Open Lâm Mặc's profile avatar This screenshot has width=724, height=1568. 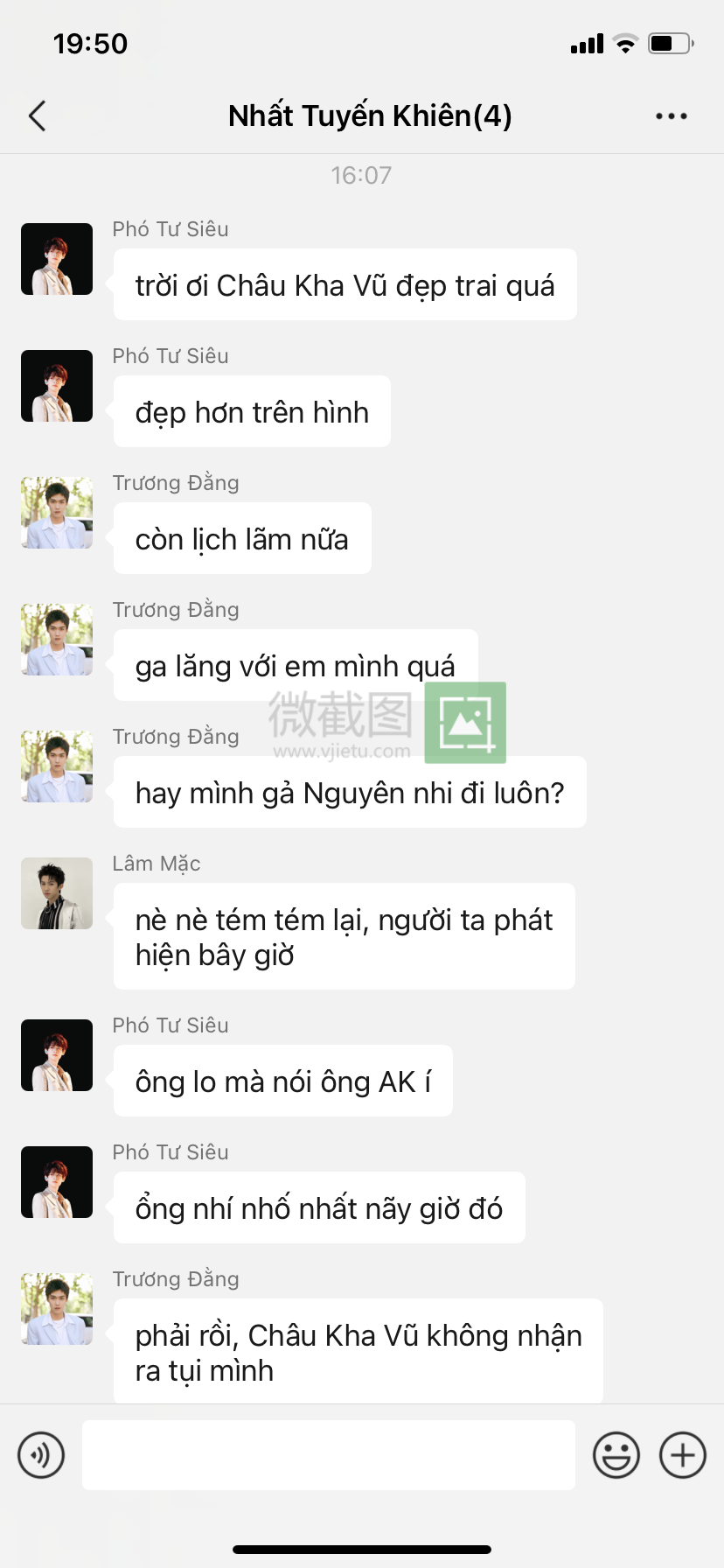click(x=57, y=893)
